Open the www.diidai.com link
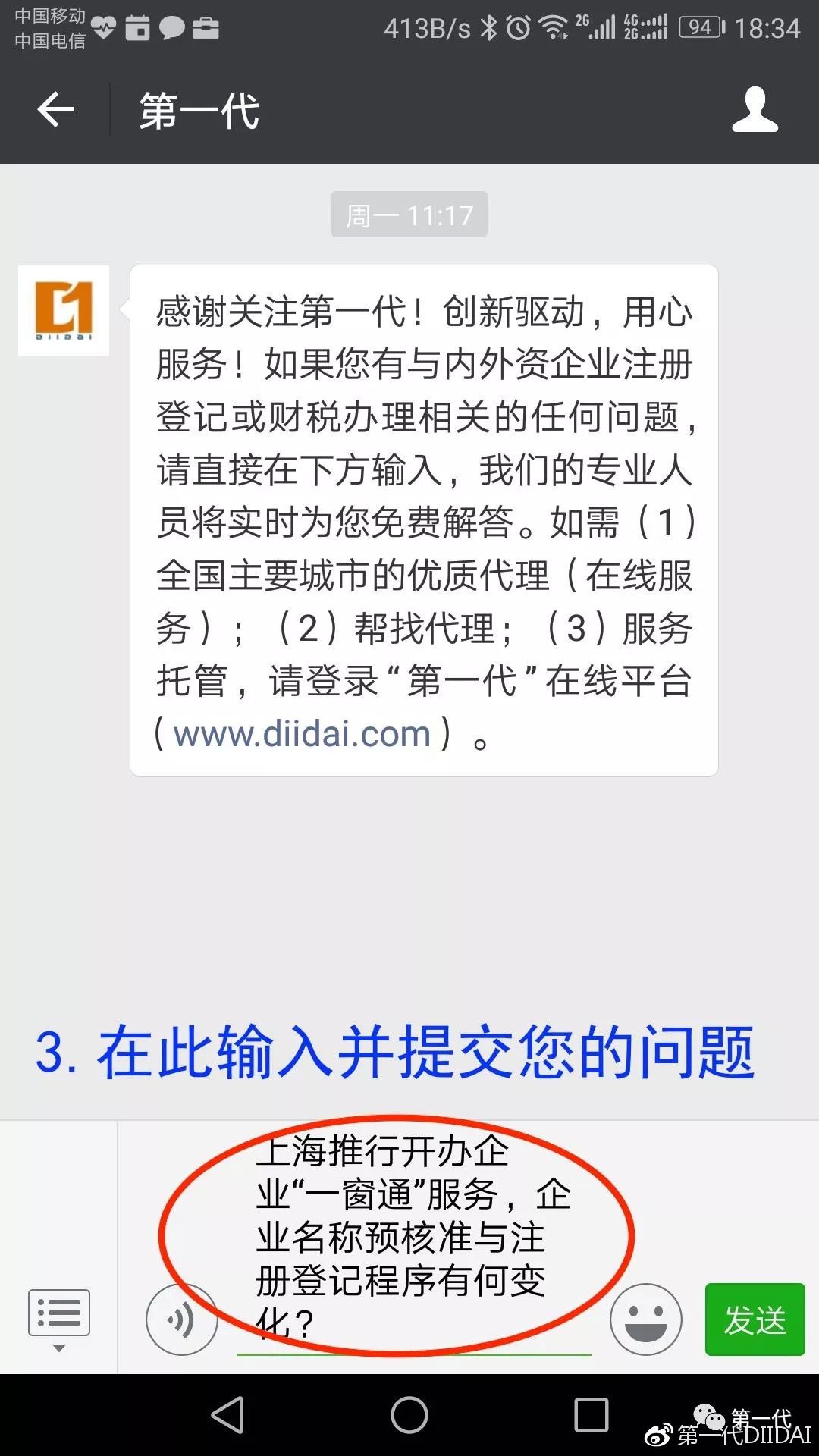This screenshot has width=819, height=1456. click(302, 734)
